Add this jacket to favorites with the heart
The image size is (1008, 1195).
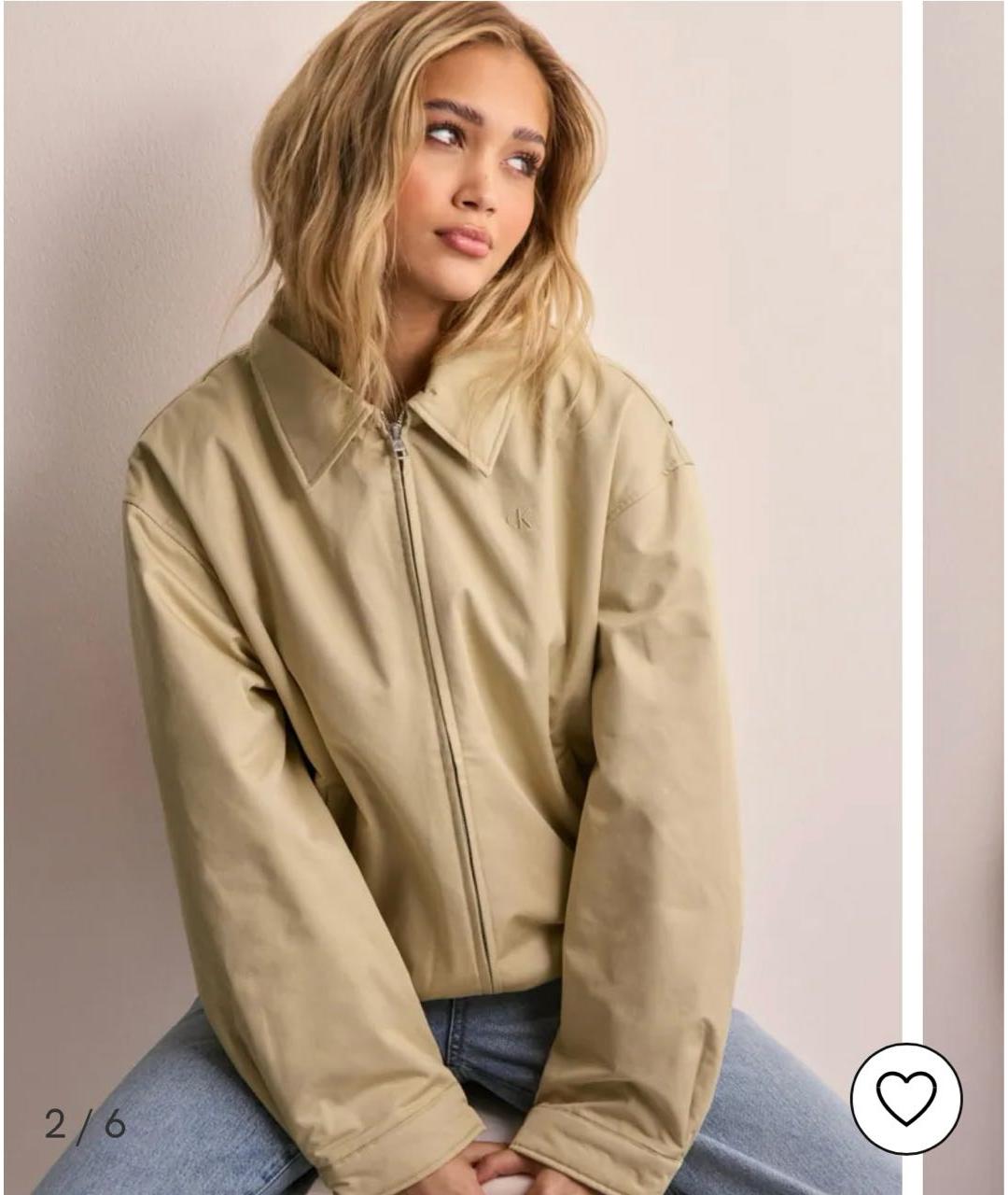click(x=905, y=1099)
